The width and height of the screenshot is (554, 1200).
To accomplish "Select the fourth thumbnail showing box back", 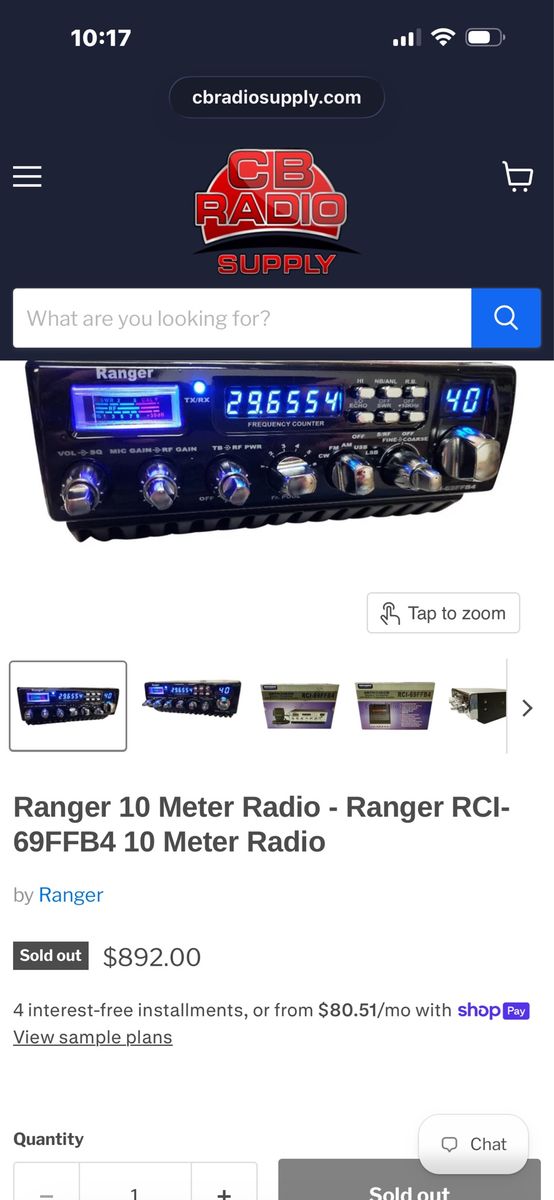I will coord(396,705).
